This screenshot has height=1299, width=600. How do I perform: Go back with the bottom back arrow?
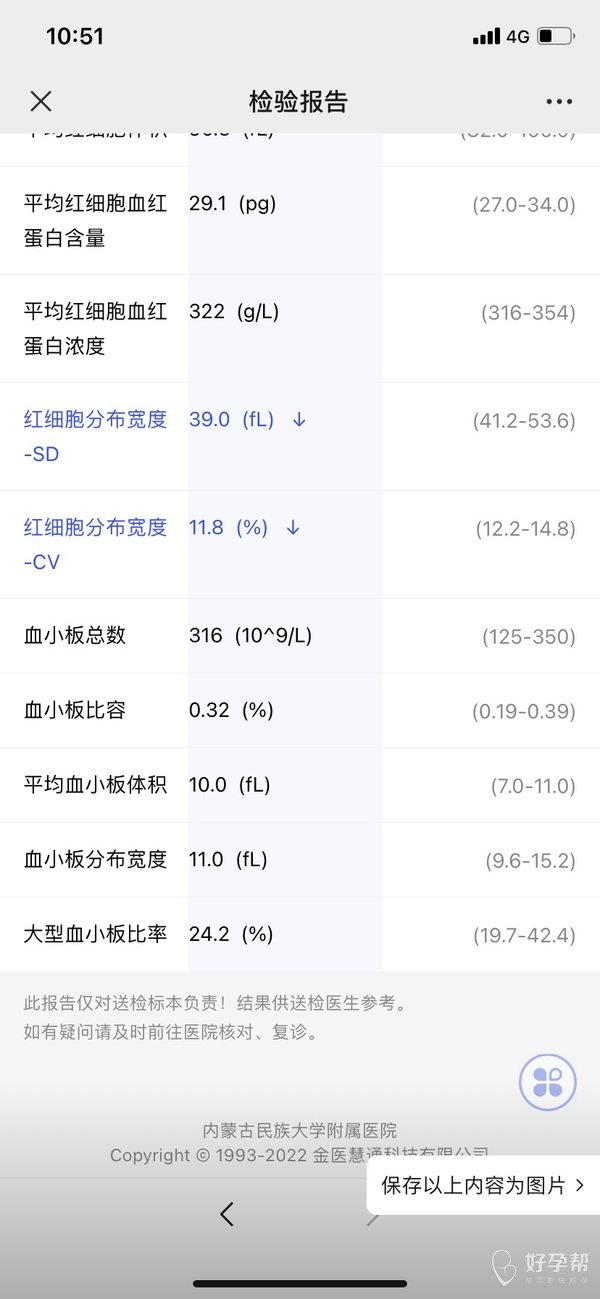click(227, 1214)
